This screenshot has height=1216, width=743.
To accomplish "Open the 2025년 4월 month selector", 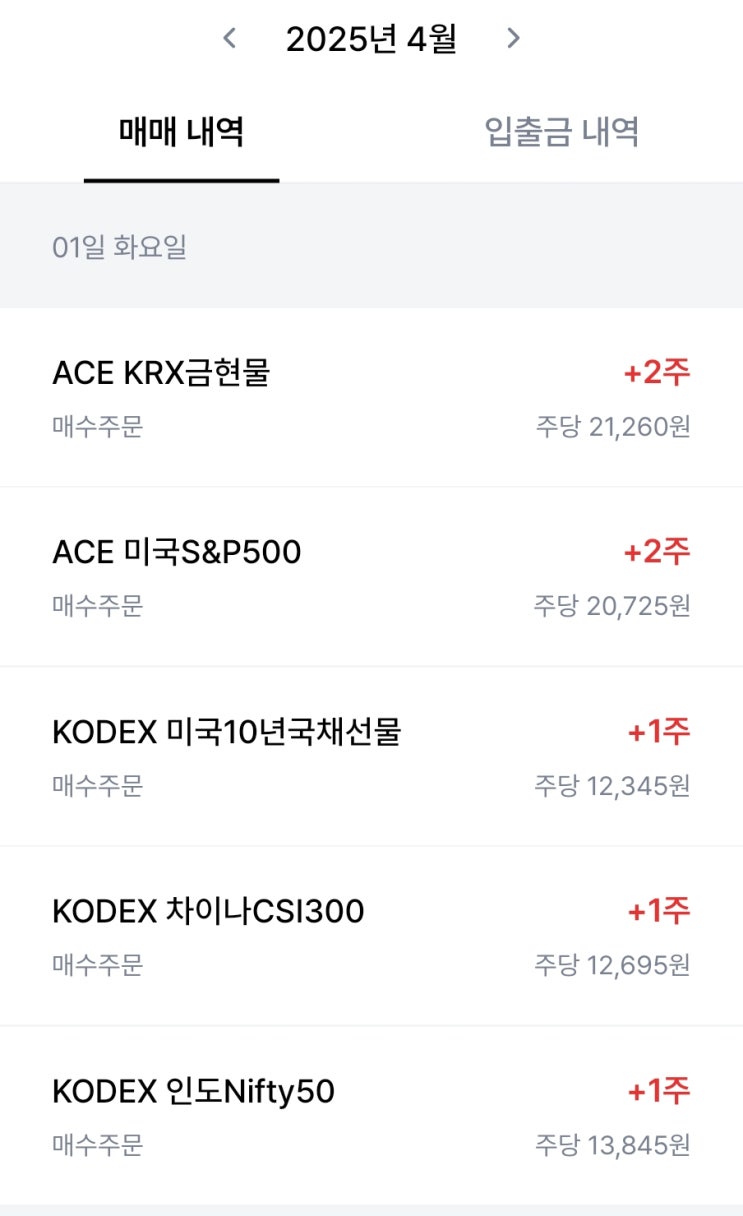I will pos(371,38).
